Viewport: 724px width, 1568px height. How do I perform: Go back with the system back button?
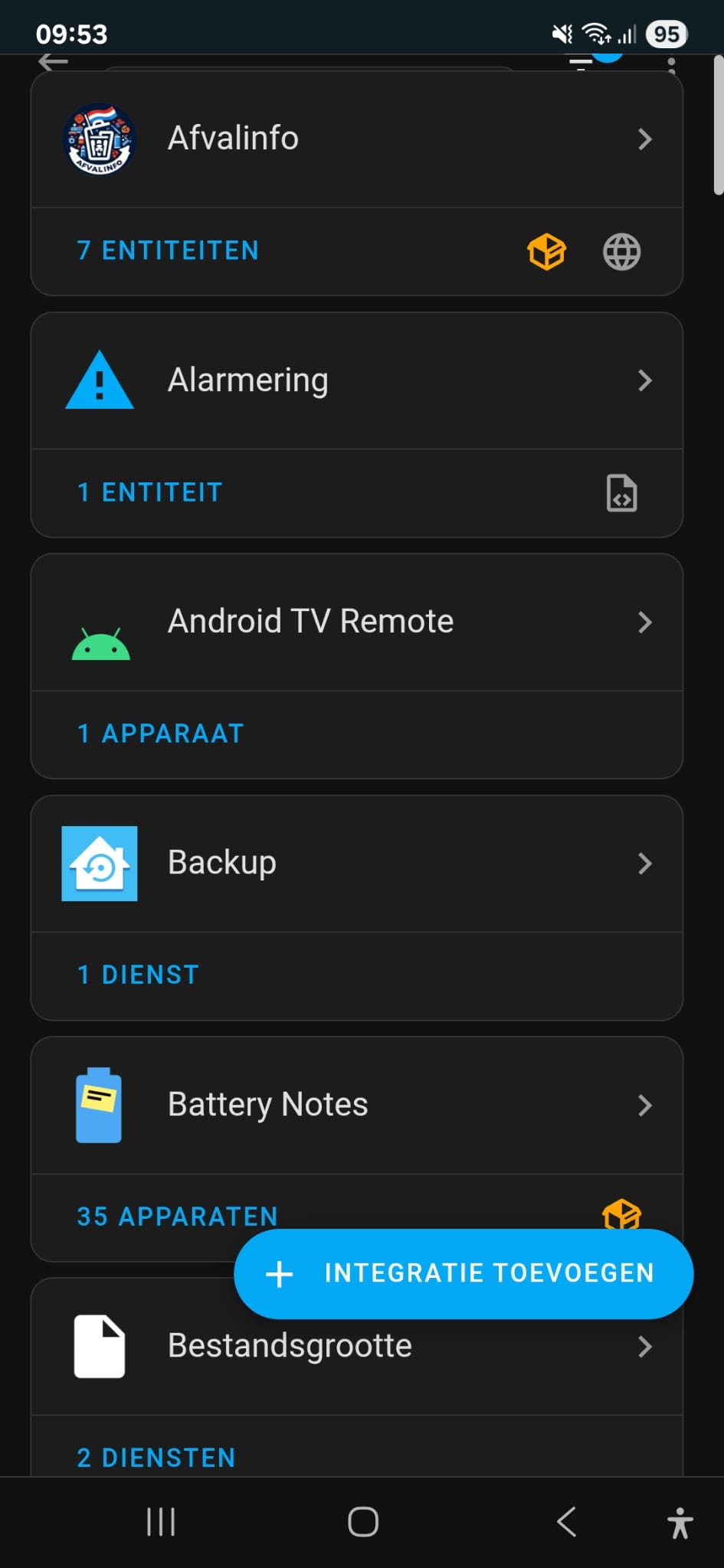(566, 1522)
